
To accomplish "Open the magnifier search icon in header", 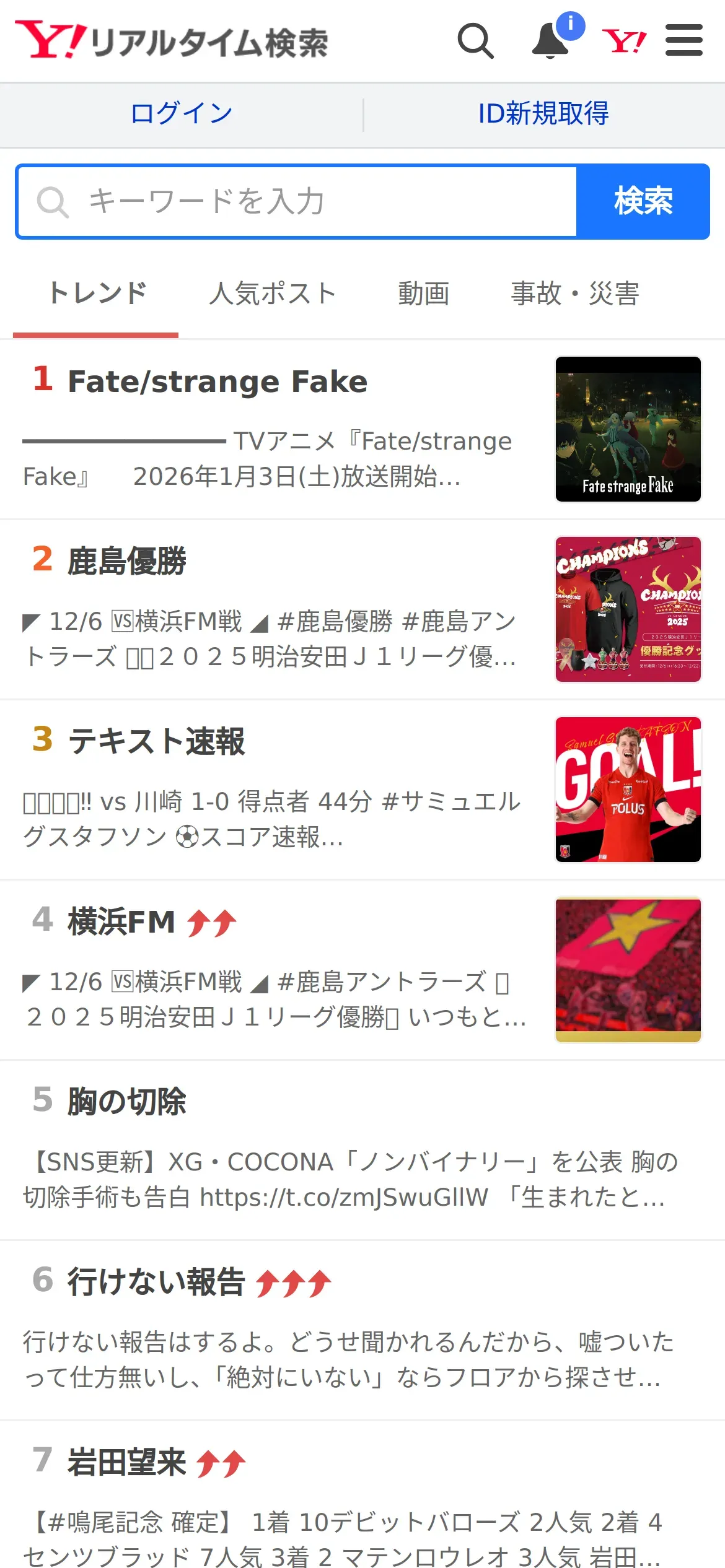I will [475, 41].
